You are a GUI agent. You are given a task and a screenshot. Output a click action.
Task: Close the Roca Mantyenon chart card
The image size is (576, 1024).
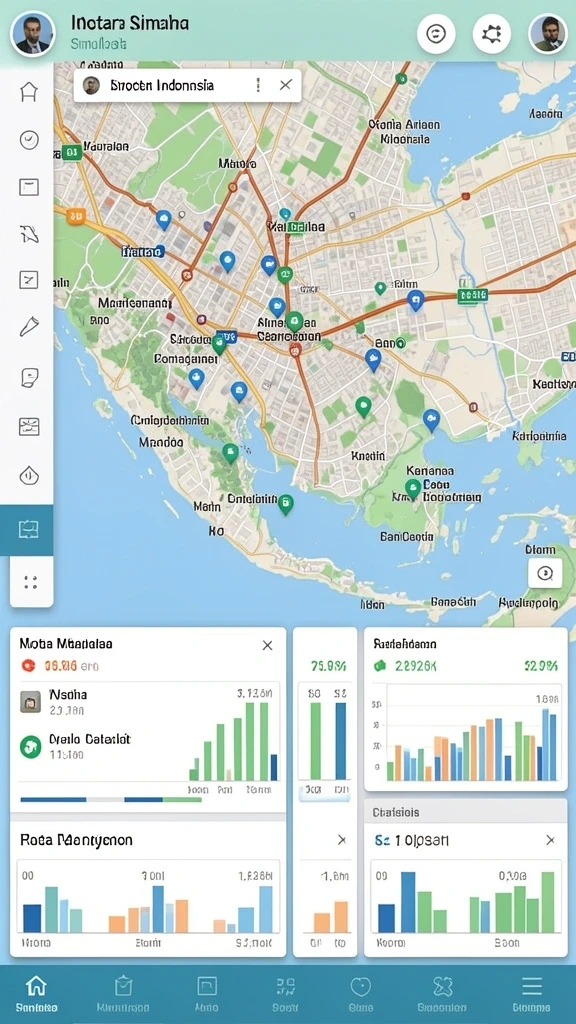pyautogui.click(x=342, y=840)
